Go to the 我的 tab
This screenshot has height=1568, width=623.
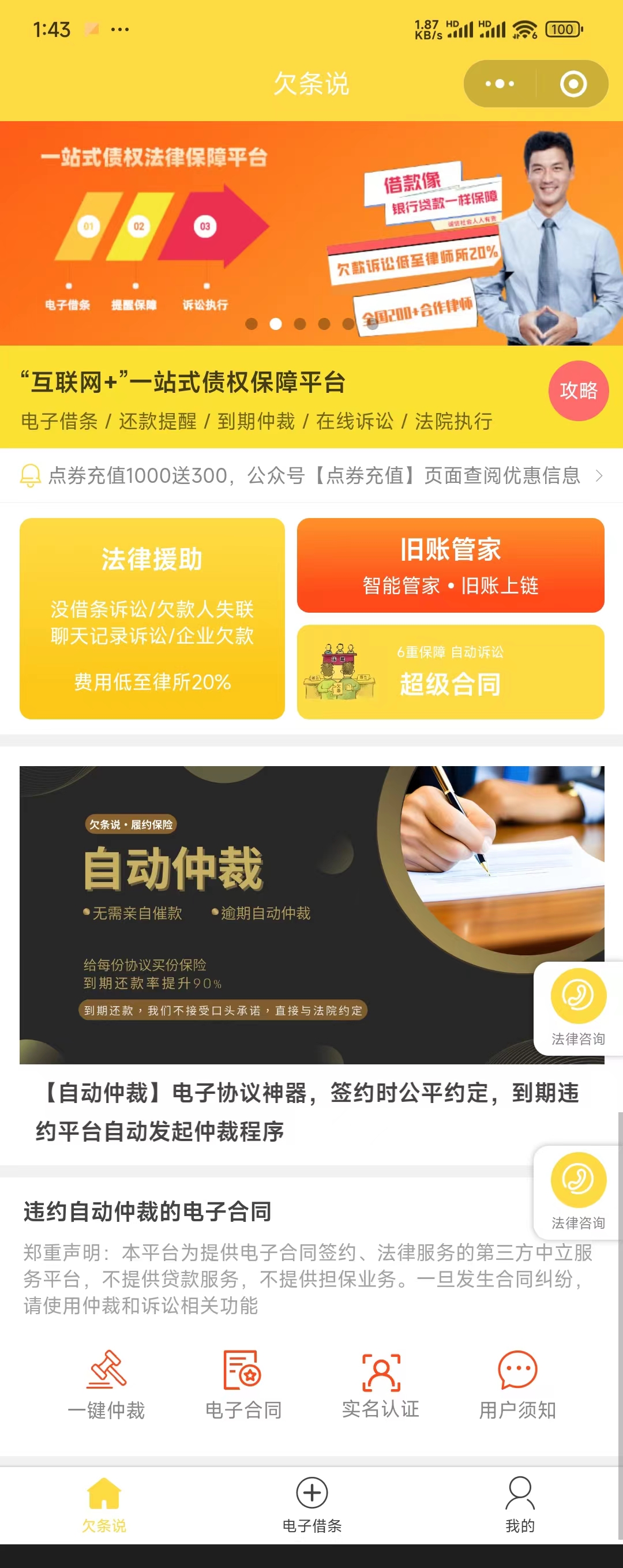tap(520, 1504)
